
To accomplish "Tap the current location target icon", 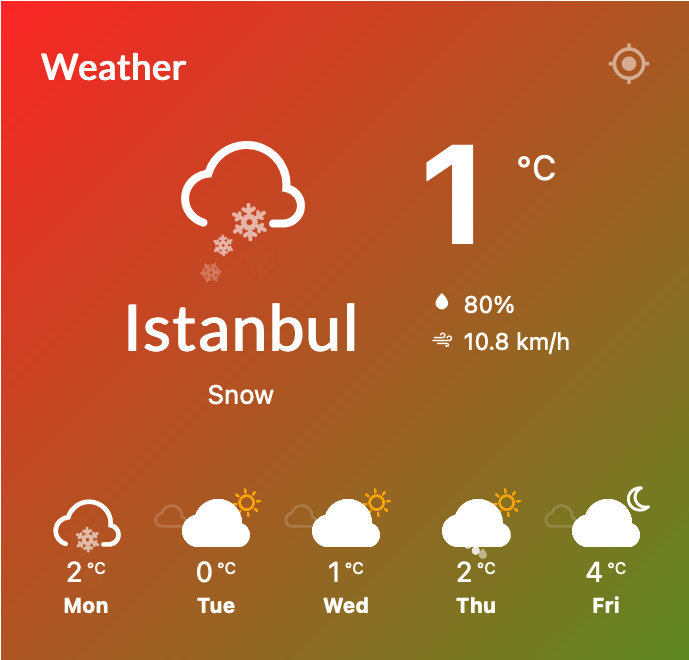I will [x=629, y=65].
